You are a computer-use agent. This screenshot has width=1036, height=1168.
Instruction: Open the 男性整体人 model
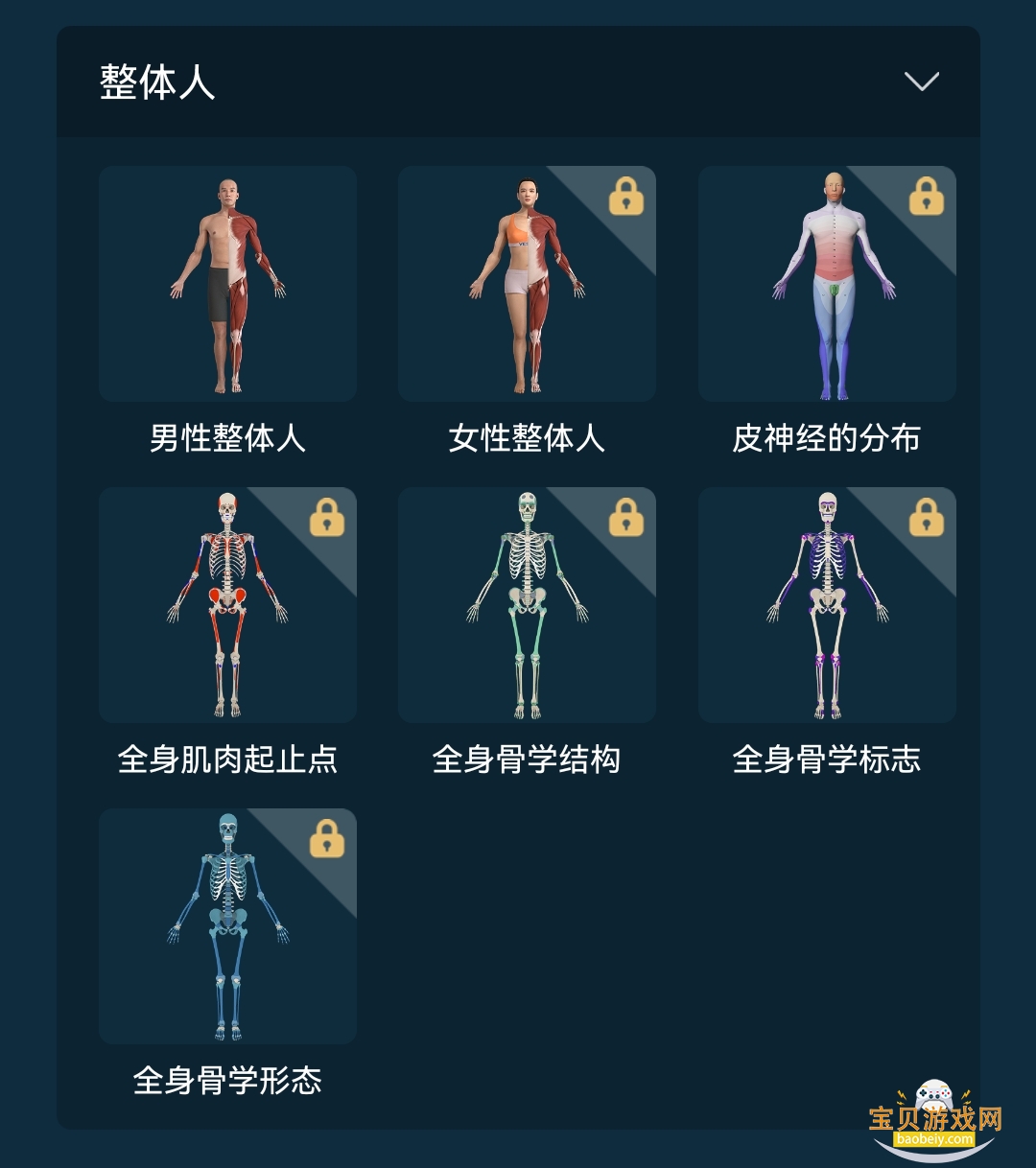tap(227, 285)
